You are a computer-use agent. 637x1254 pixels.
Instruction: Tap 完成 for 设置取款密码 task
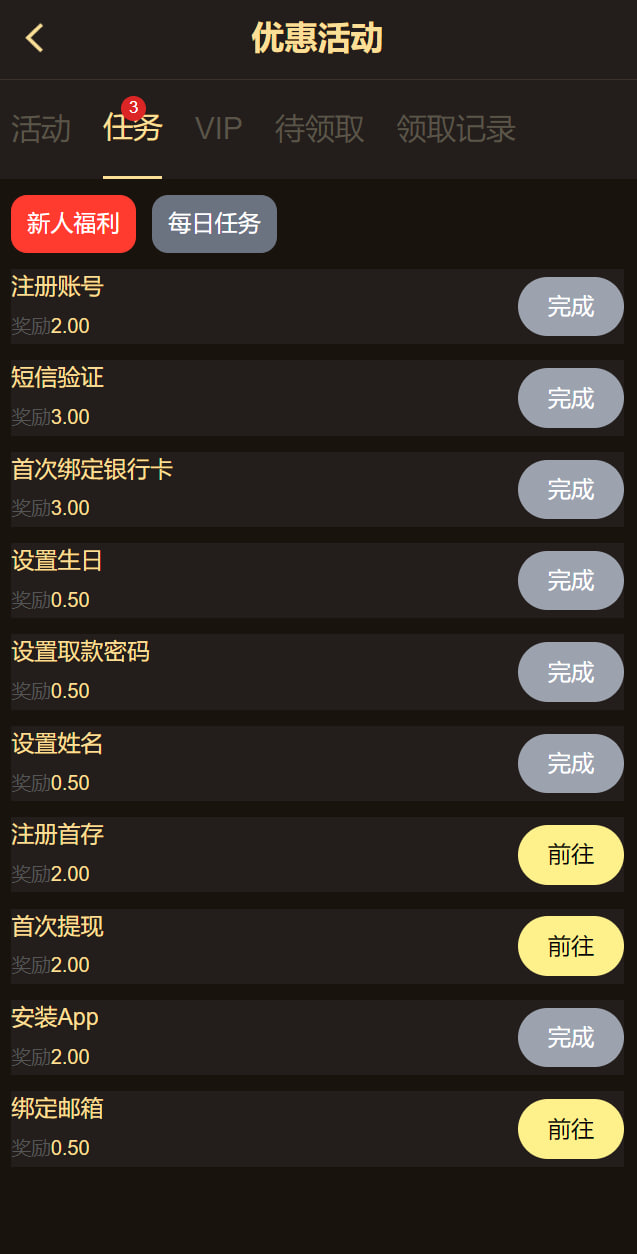tap(571, 672)
